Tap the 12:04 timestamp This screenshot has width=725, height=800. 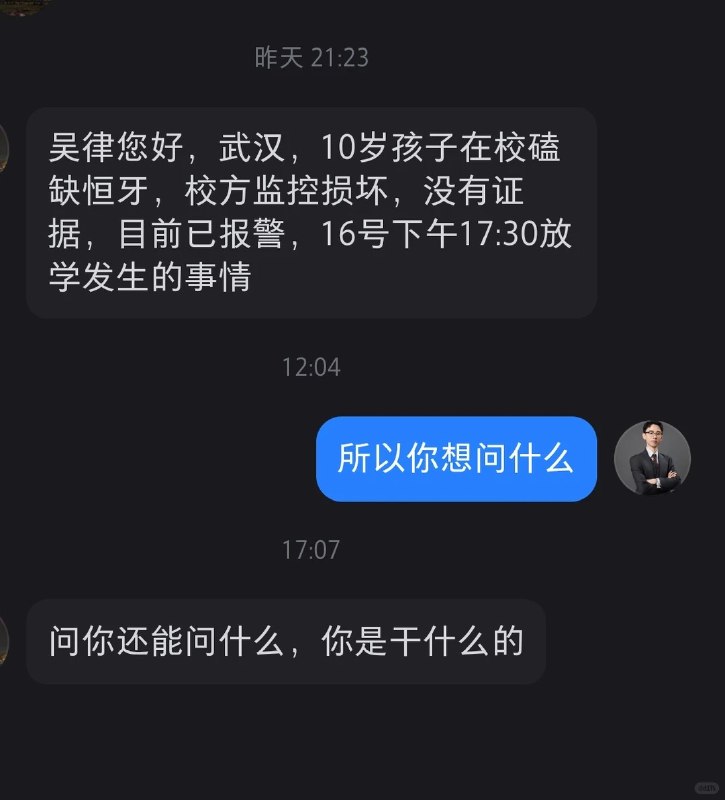coord(312,367)
